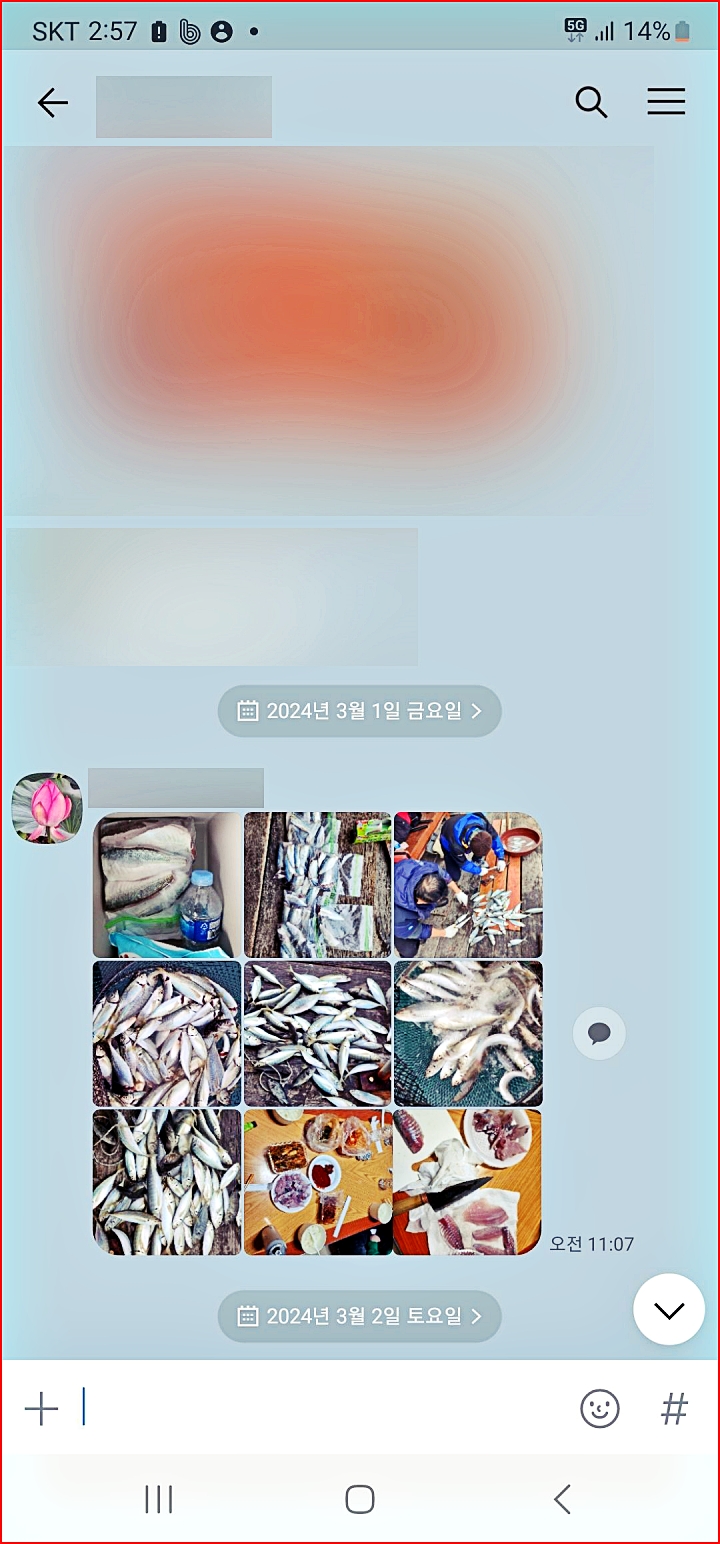Screen dimensions: 720x1544
Task: Go back using the top-left arrow
Action: (x=52, y=103)
